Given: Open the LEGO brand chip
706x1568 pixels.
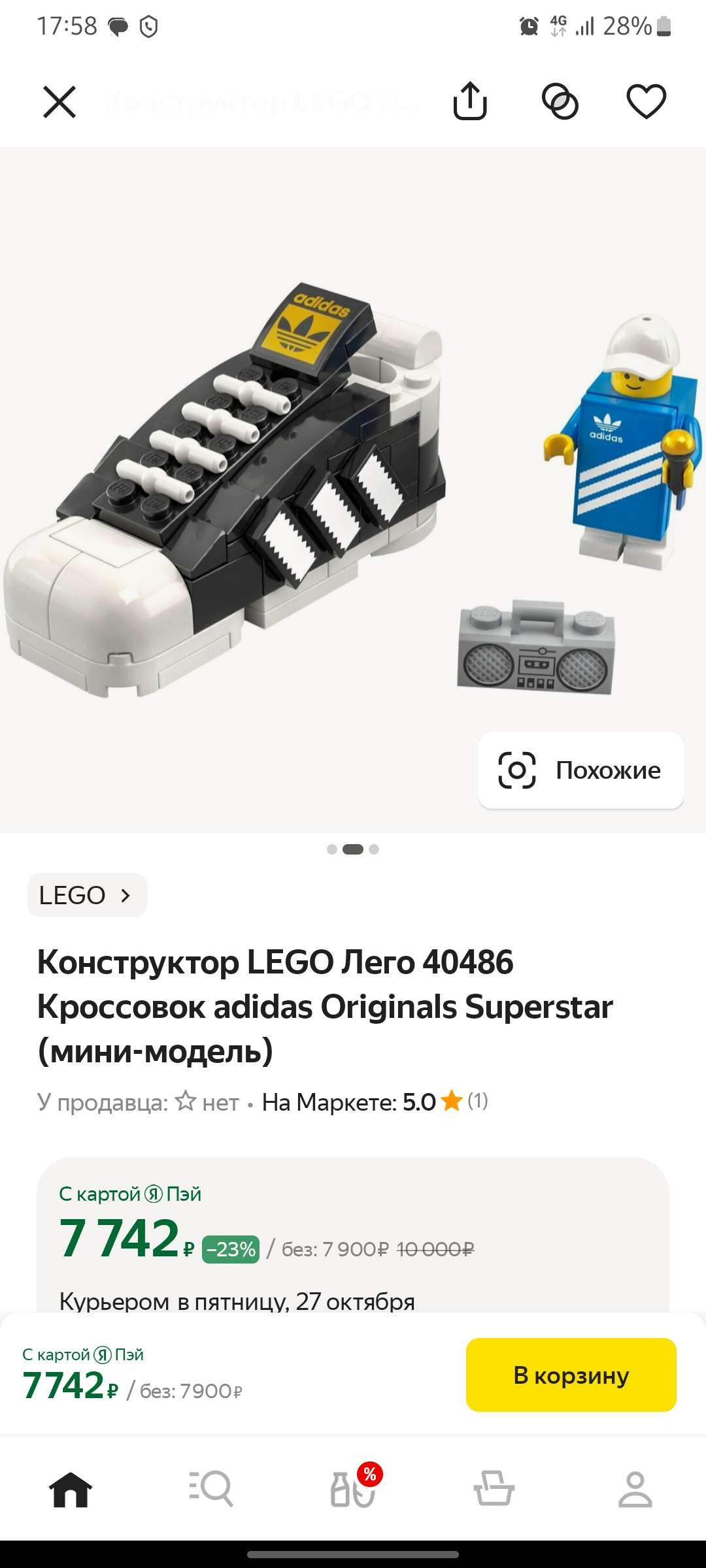Looking at the screenshot, I should point(87,895).
